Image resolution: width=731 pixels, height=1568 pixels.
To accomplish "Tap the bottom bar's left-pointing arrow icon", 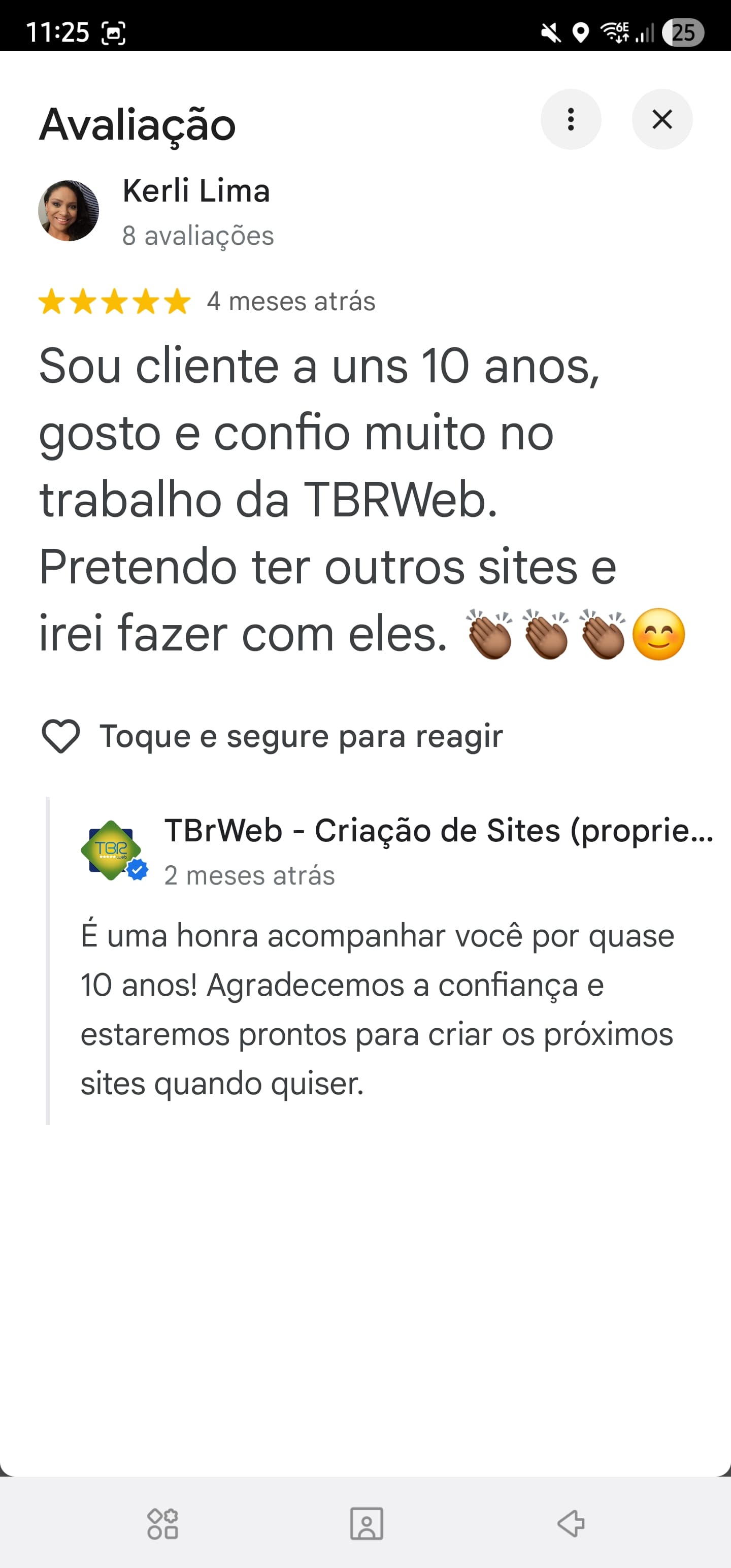I will (x=570, y=1523).
